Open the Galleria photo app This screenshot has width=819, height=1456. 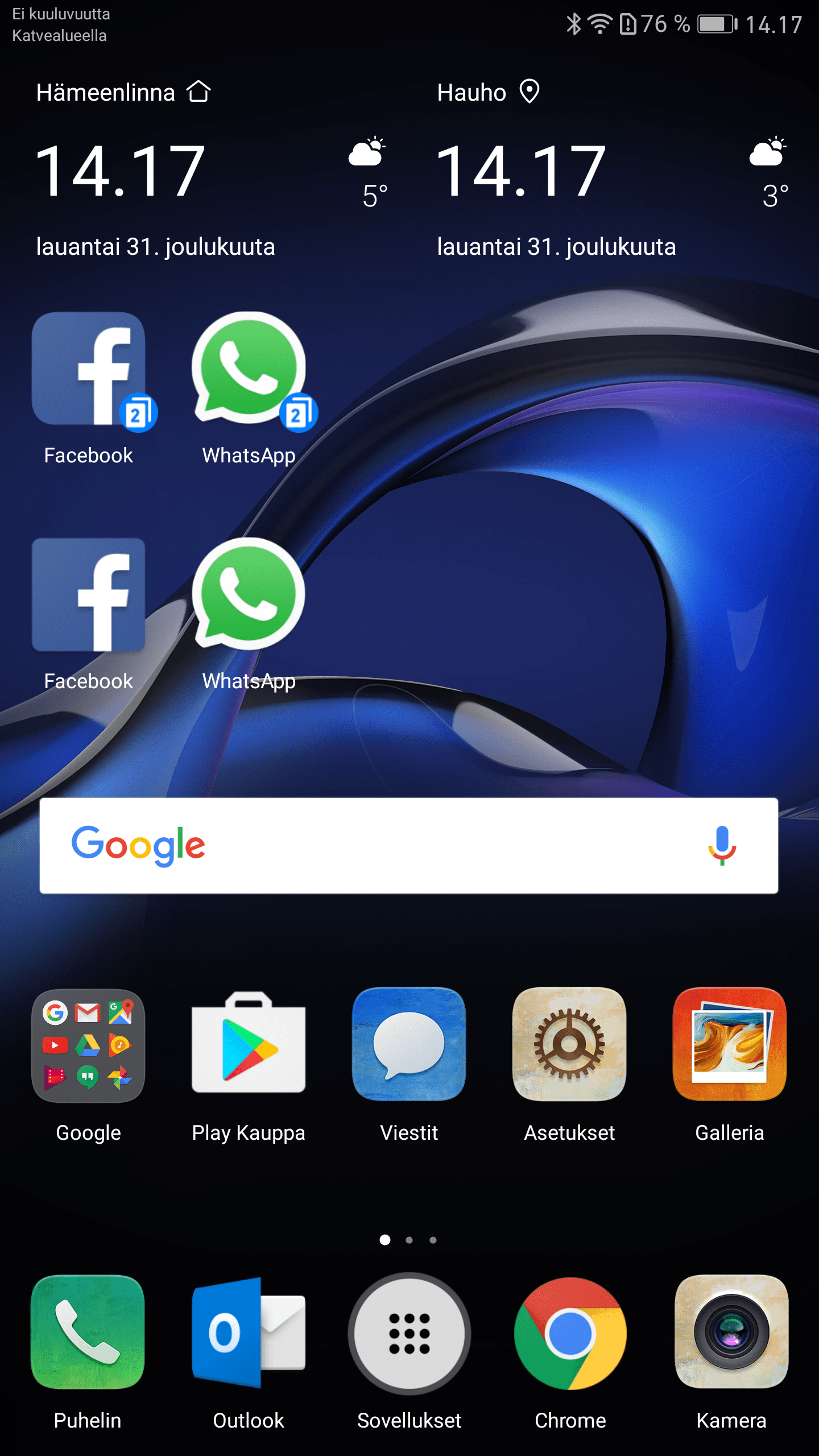730,1045
